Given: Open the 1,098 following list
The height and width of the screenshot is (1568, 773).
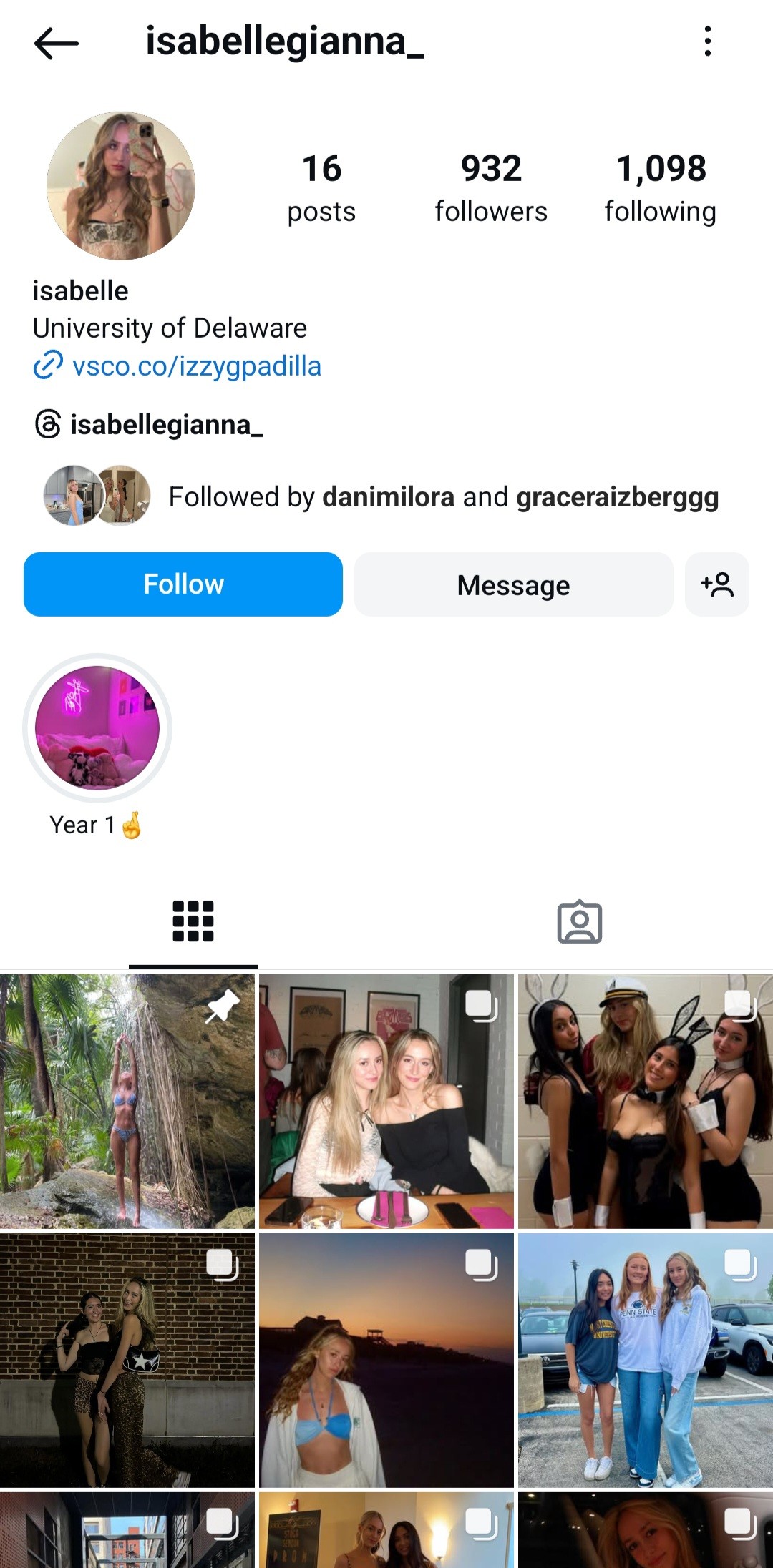Looking at the screenshot, I should point(660,188).
